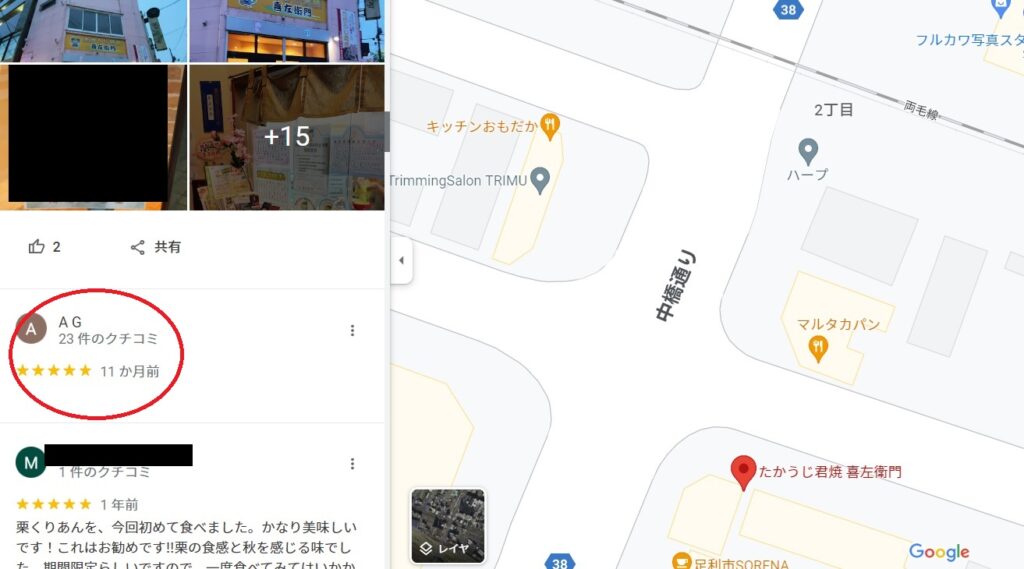This screenshot has height=569, width=1024.
Task: Tap the 共有 share button
Action: (x=155, y=247)
